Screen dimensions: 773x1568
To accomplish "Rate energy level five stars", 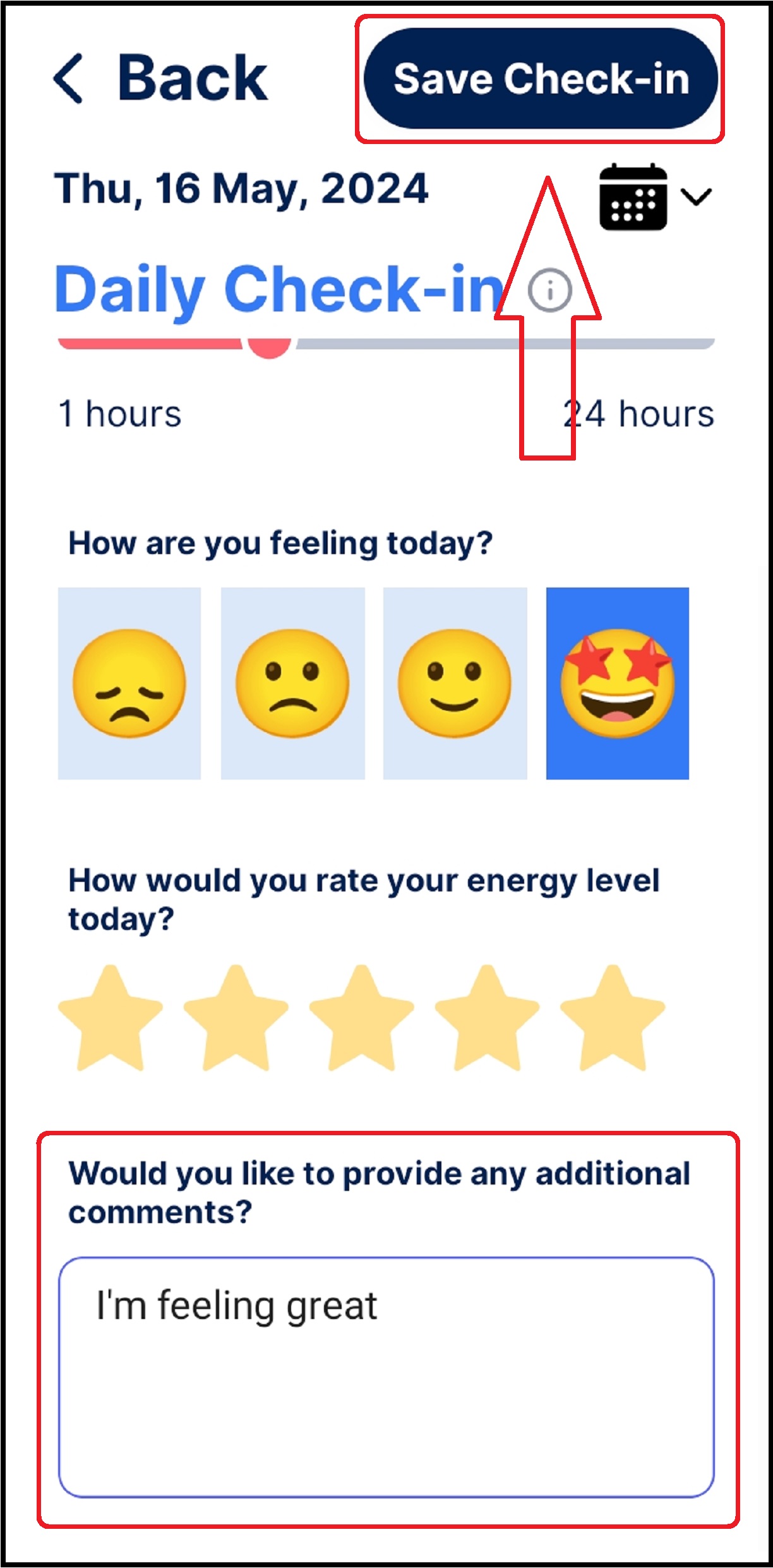I will pos(612,1020).
